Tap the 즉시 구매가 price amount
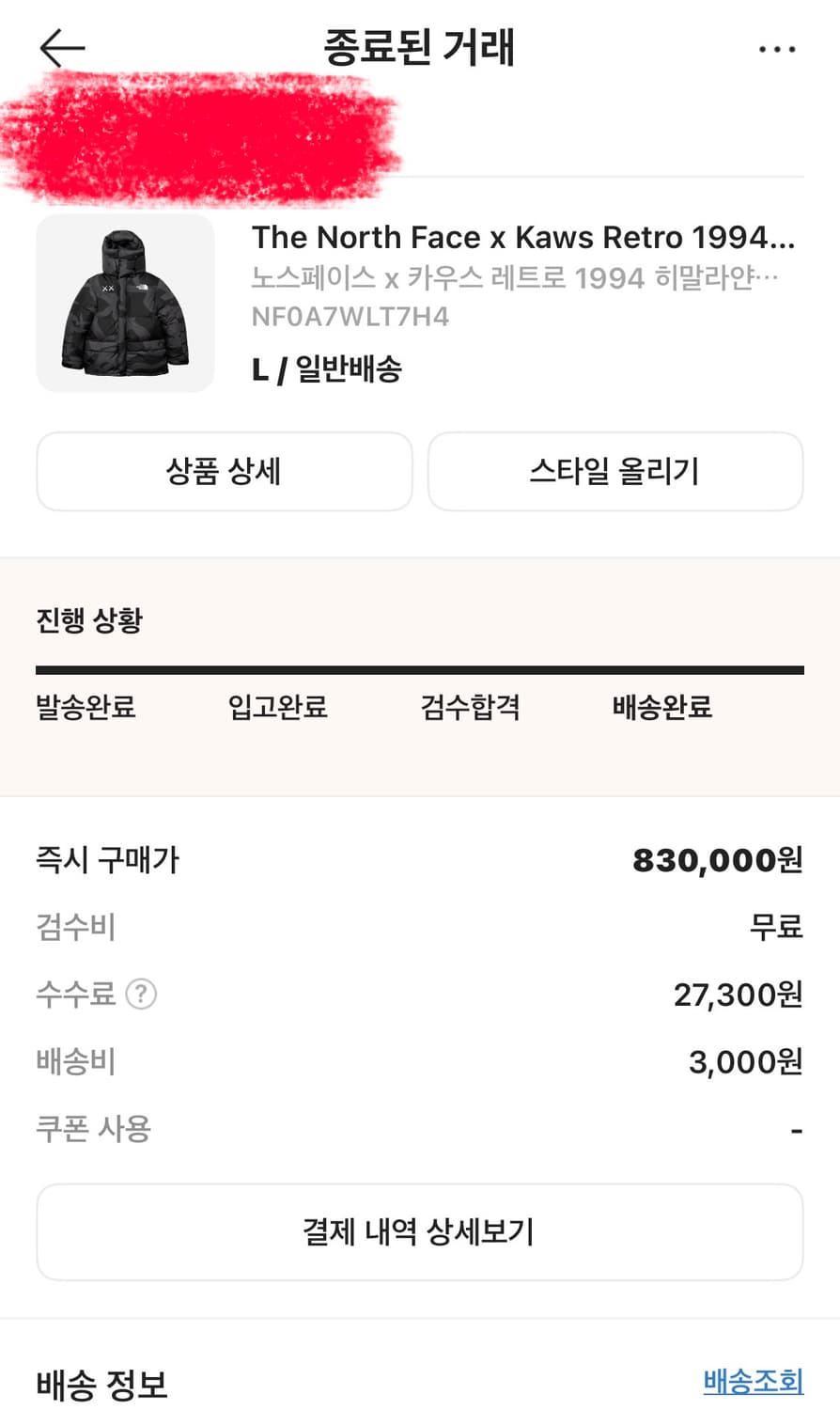 click(719, 859)
